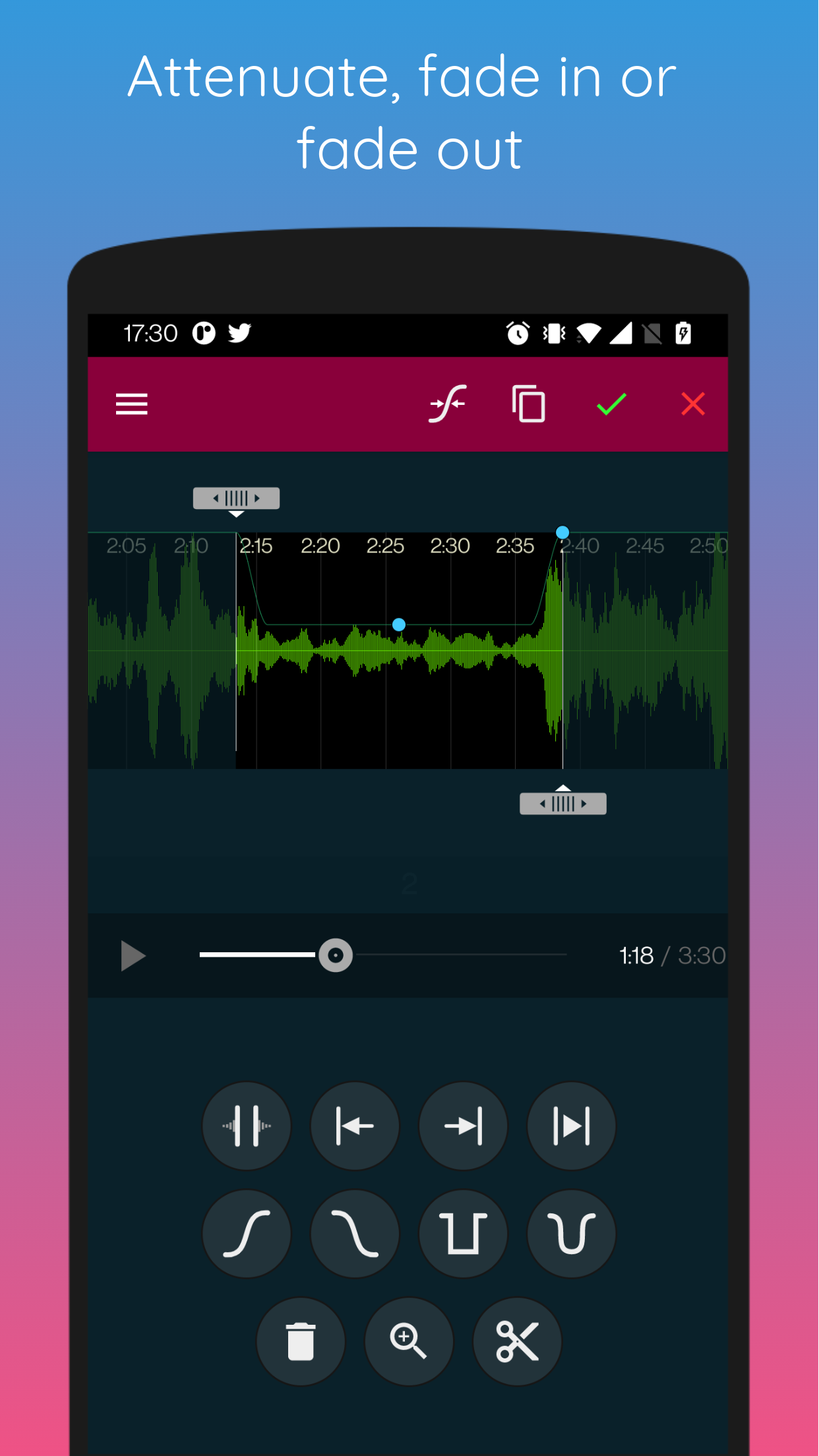Select the split audio tool
Screen dimensions: 819x1456
click(246, 1126)
